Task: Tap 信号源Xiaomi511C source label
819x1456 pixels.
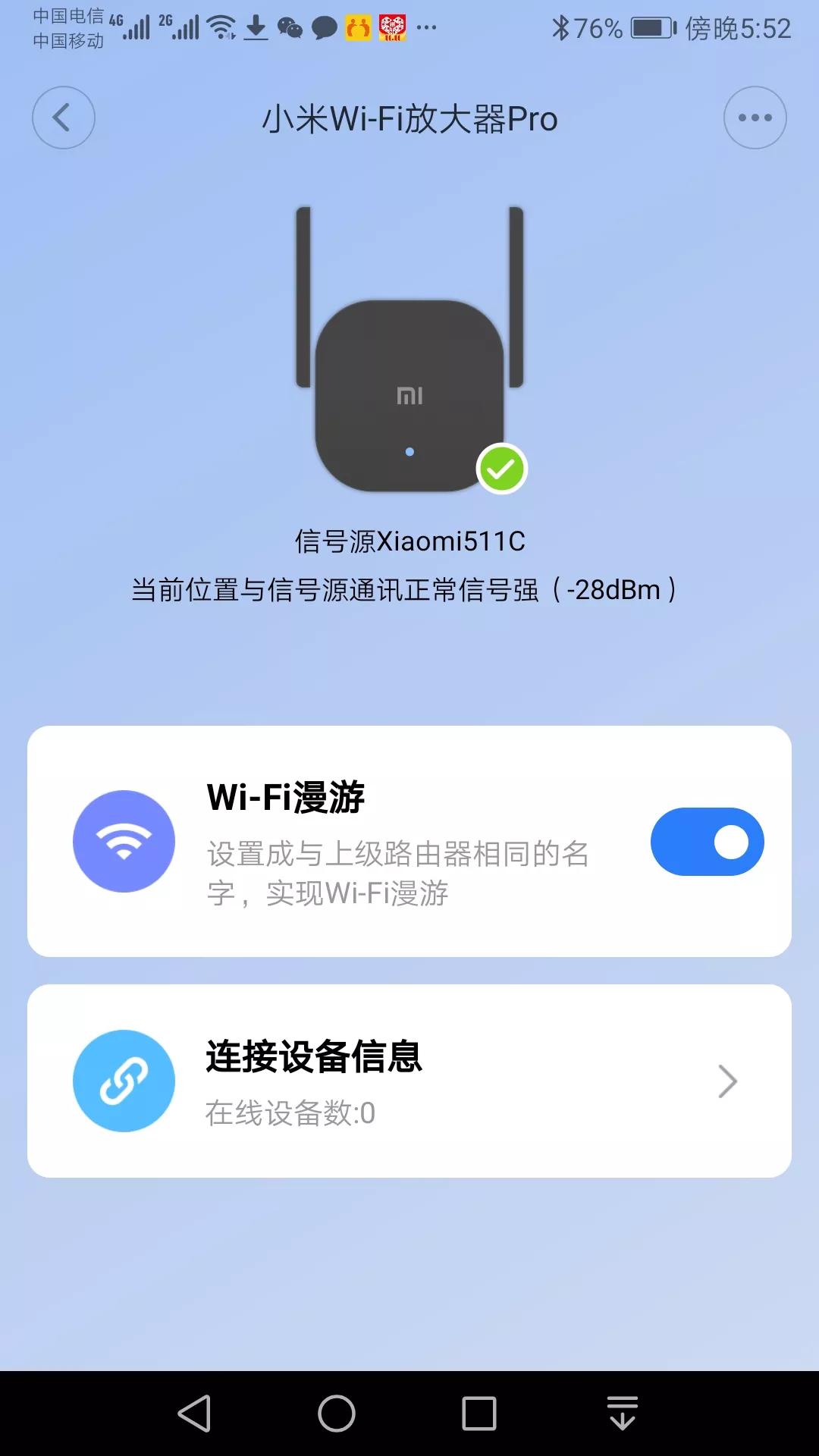Action: pyautogui.click(x=409, y=541)
